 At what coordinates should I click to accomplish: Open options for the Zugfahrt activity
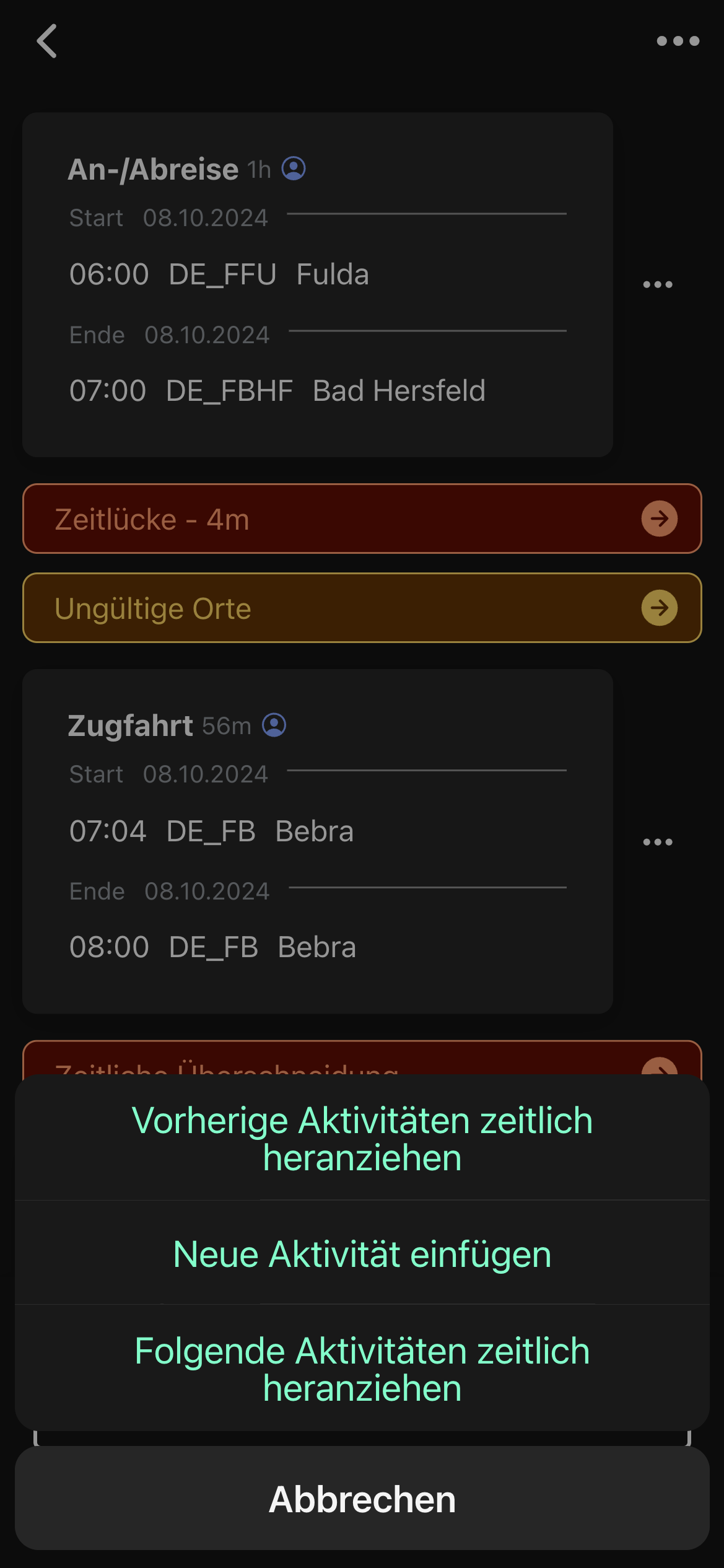point(657,842)
